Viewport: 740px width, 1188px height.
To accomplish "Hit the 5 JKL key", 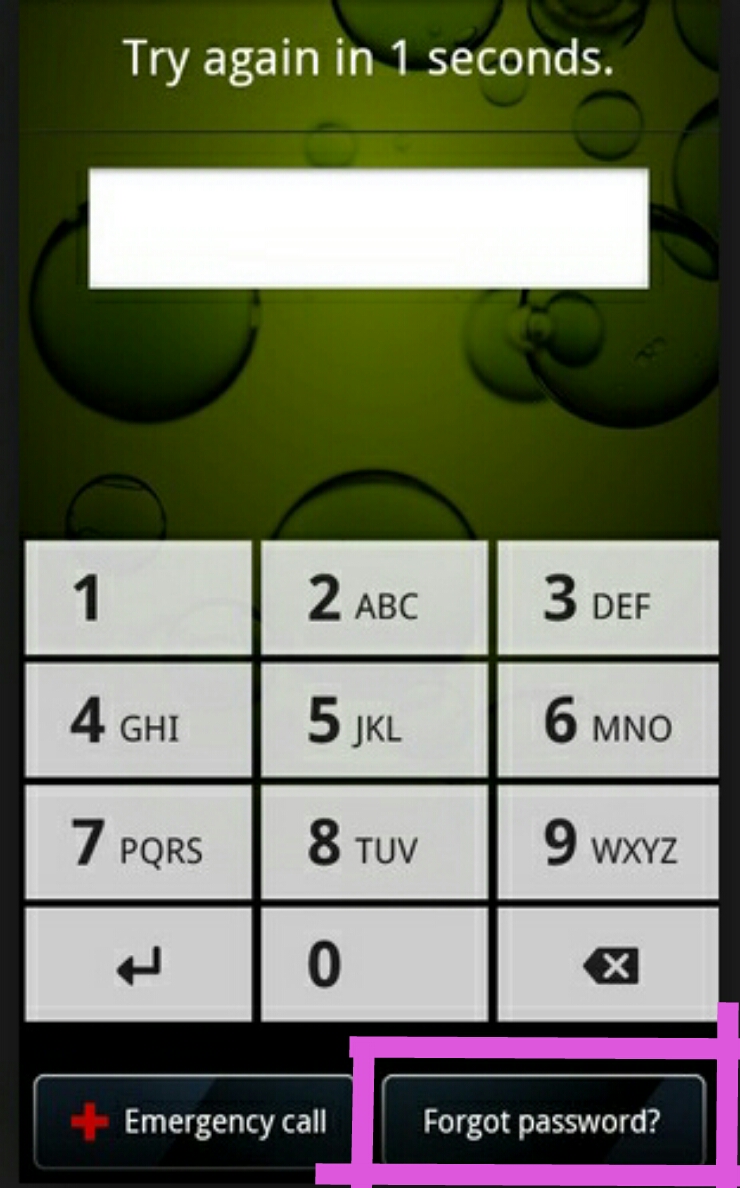I will pyautogui.click(x=374, y=722).
